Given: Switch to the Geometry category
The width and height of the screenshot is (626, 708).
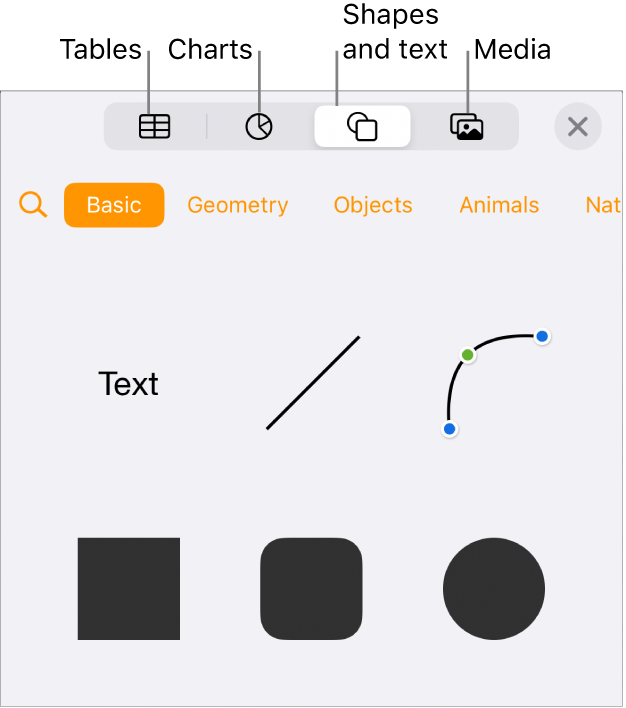Looking at the screenshot, I should tap(238, 205).
